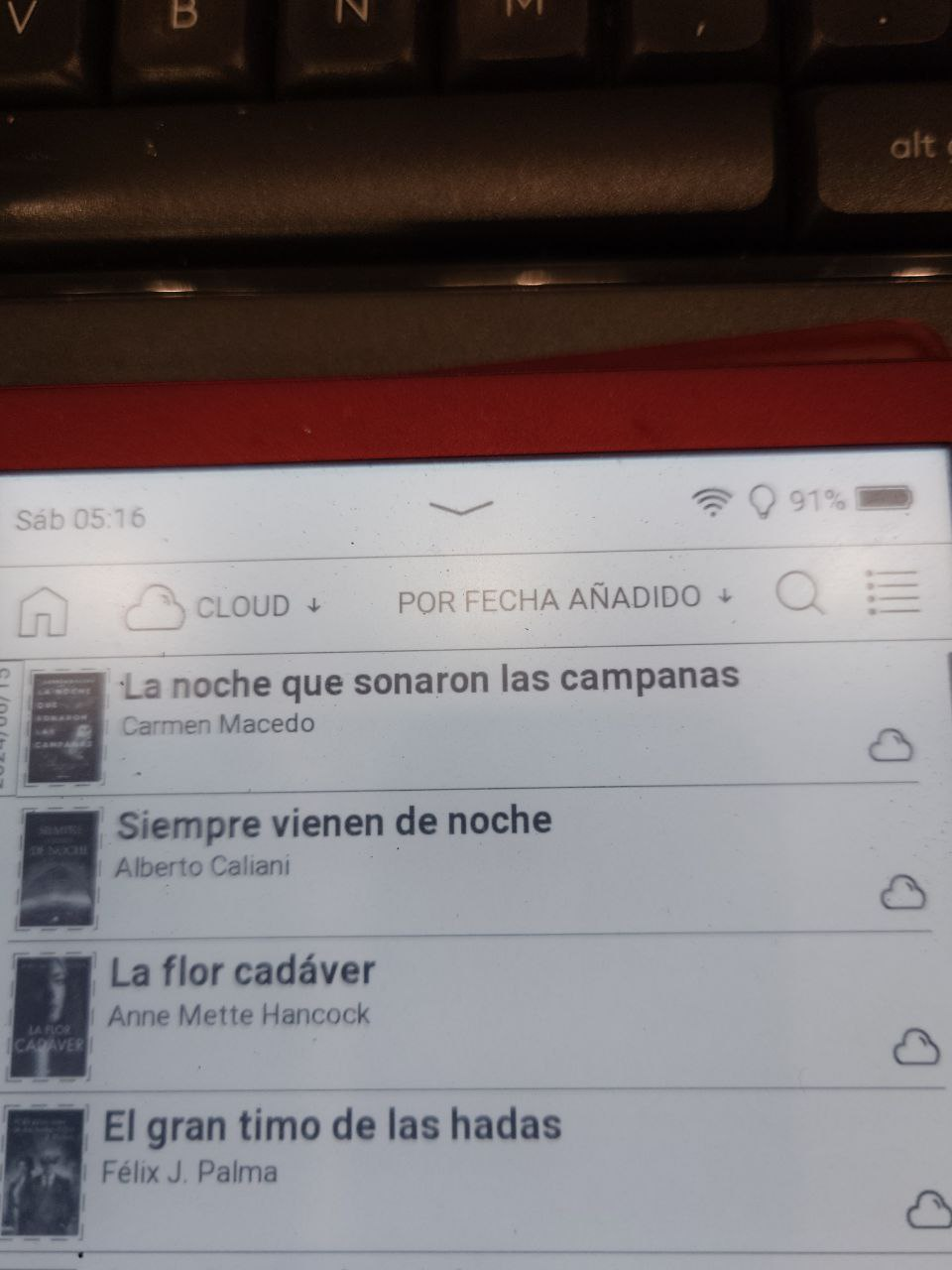The image size is (952, 1270).
Task: Open the search magnifier
Action: [x=799, y=594]
